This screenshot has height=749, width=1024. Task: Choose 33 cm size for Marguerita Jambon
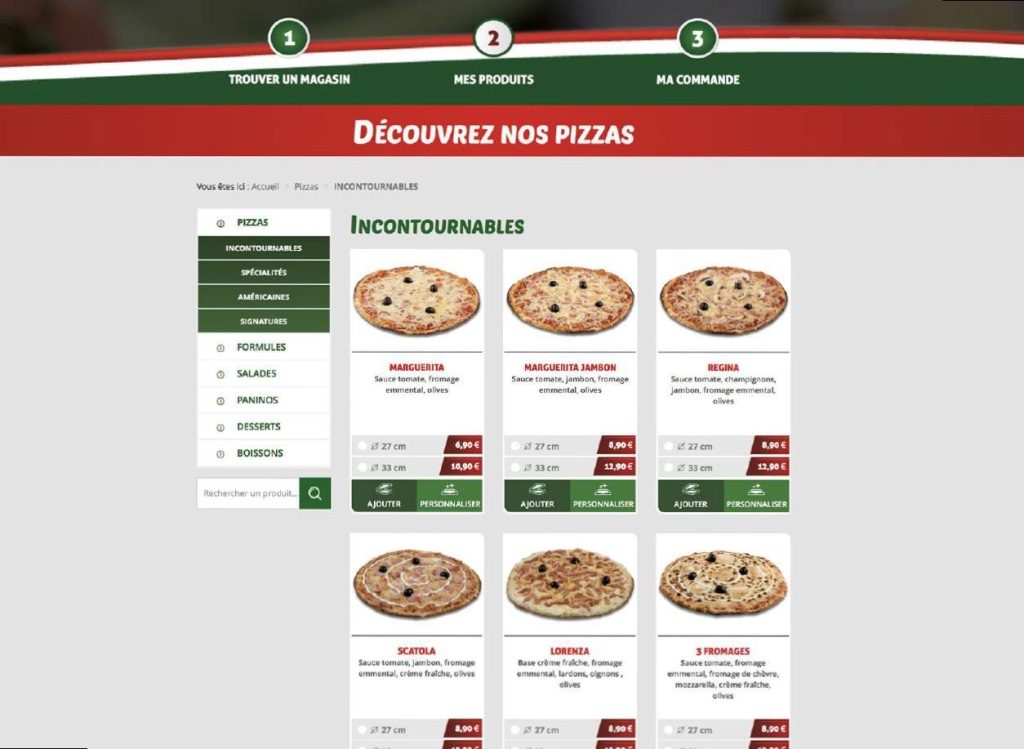click(515, 467)
